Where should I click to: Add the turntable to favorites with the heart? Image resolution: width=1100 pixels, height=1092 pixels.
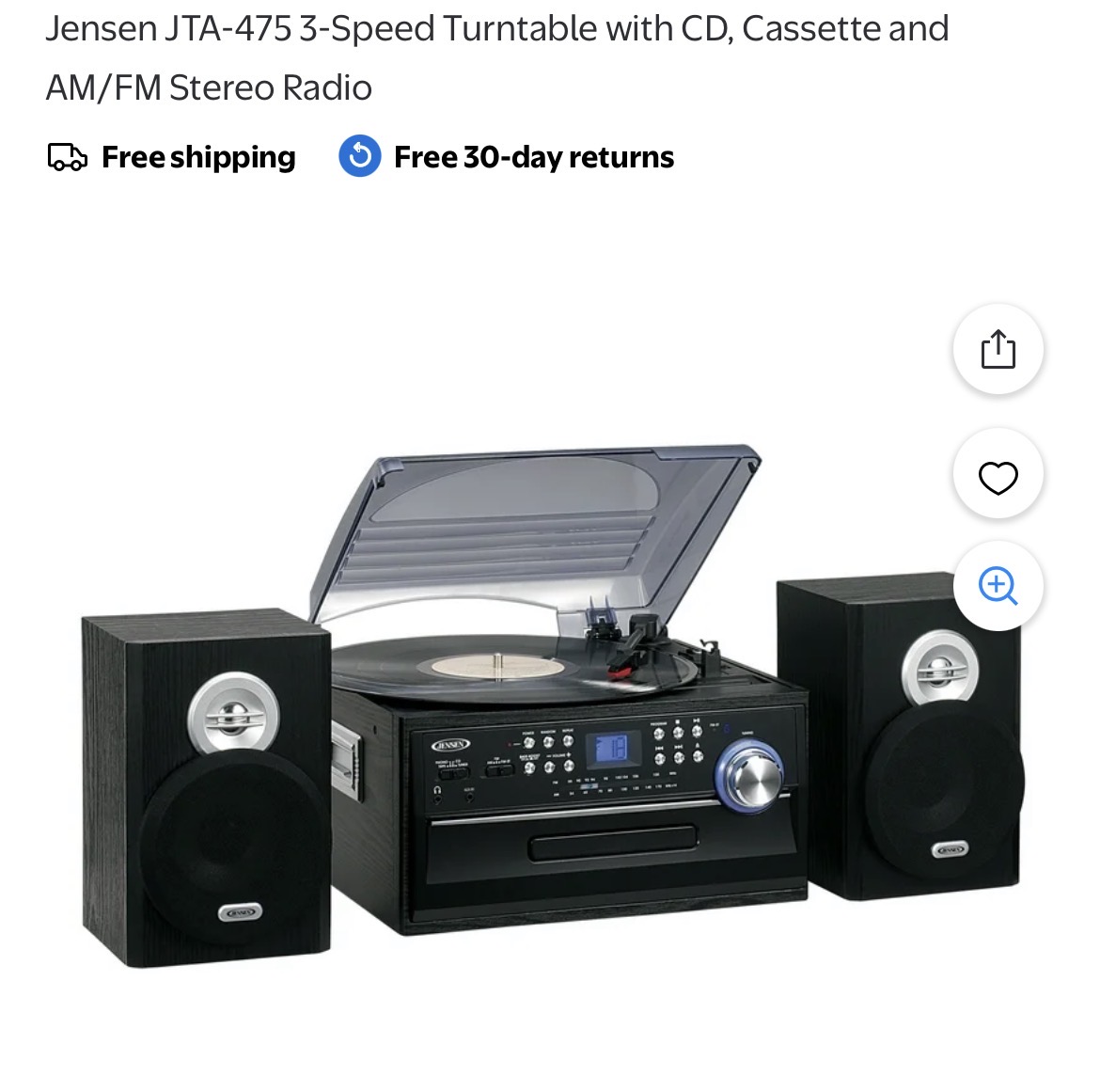click(x=998, y=477)
